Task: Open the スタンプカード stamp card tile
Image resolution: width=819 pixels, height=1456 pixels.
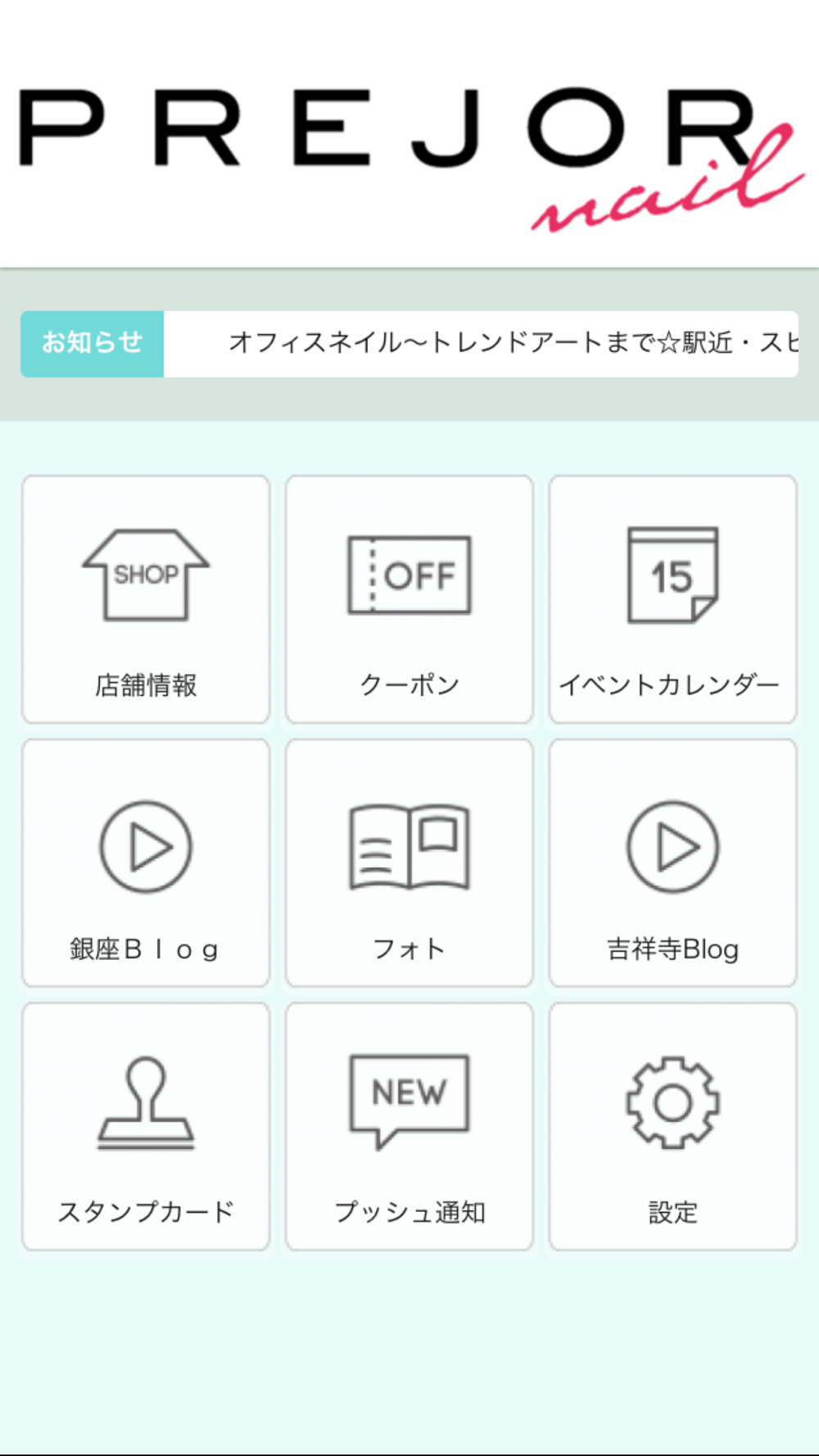Action: pos(146,1127)
